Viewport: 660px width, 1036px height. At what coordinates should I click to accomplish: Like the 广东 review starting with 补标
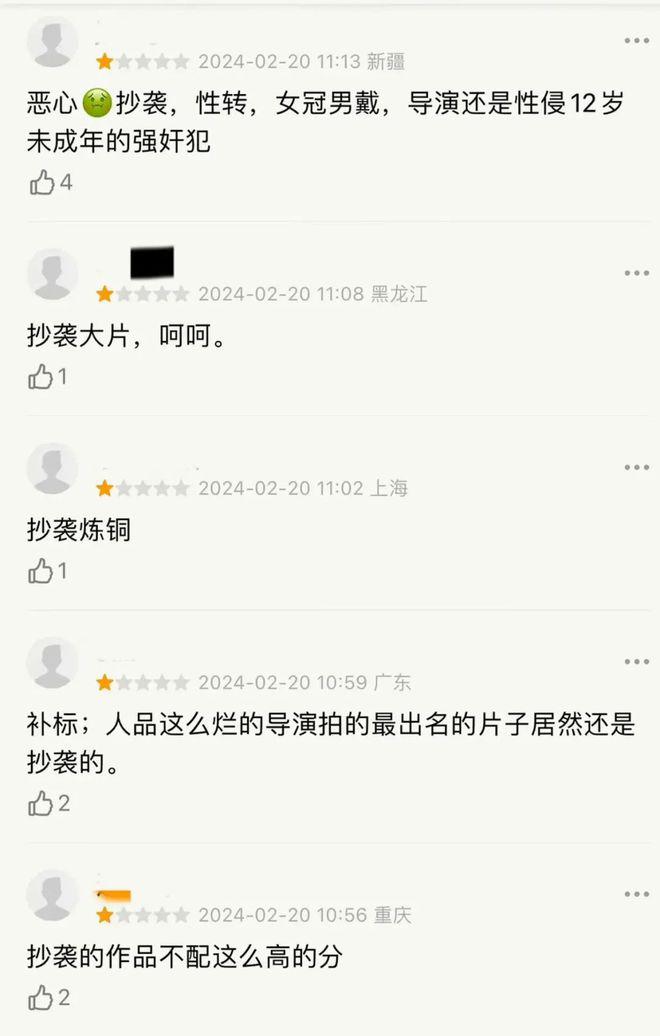point(41,803)
